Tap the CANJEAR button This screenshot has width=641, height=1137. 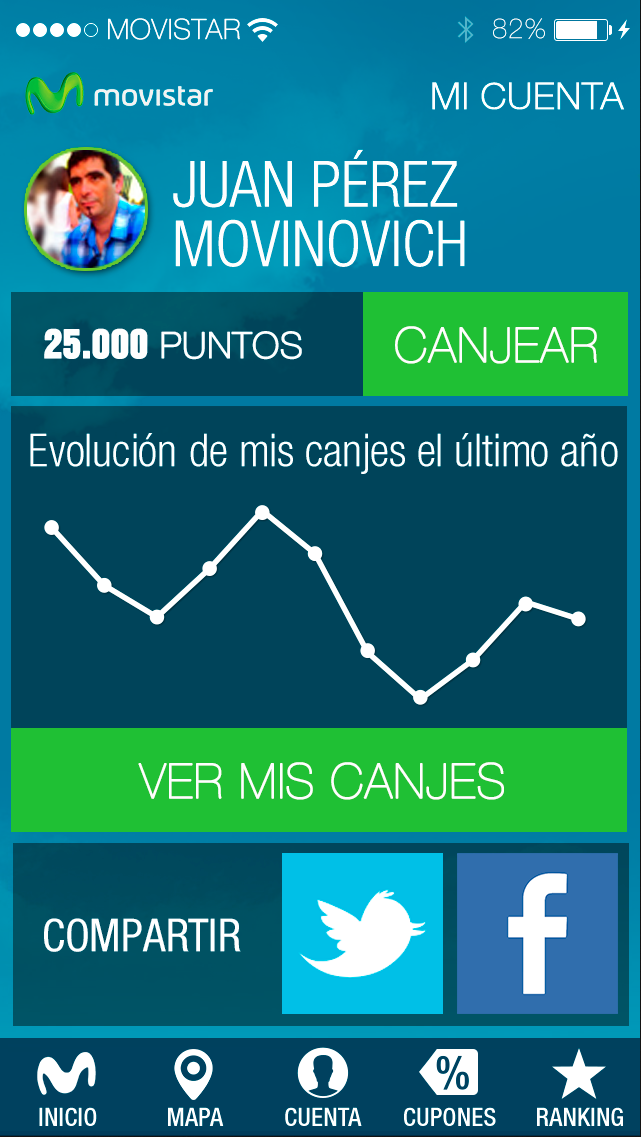click(x=495, y=345)
